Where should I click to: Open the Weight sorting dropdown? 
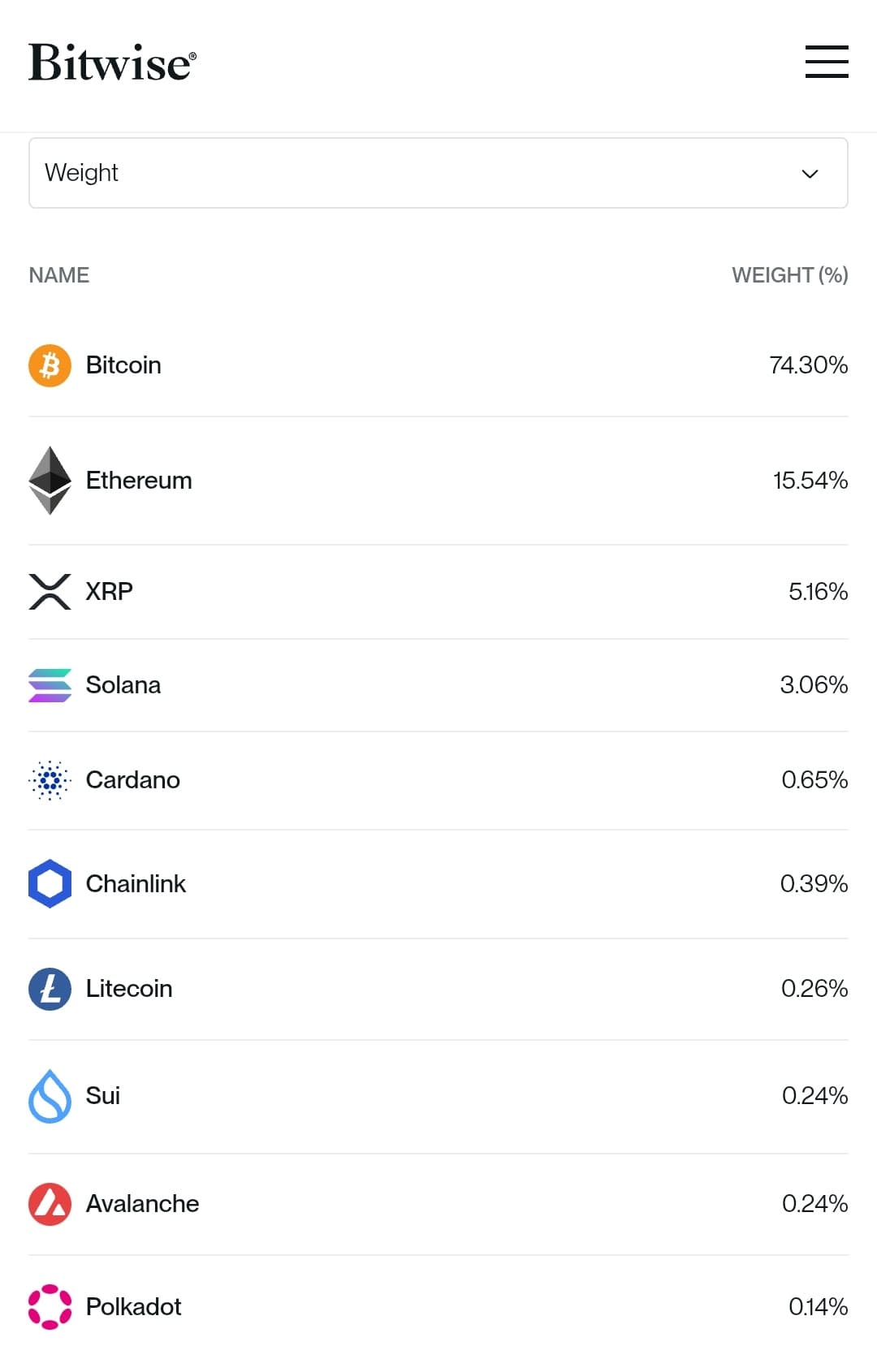438,173
